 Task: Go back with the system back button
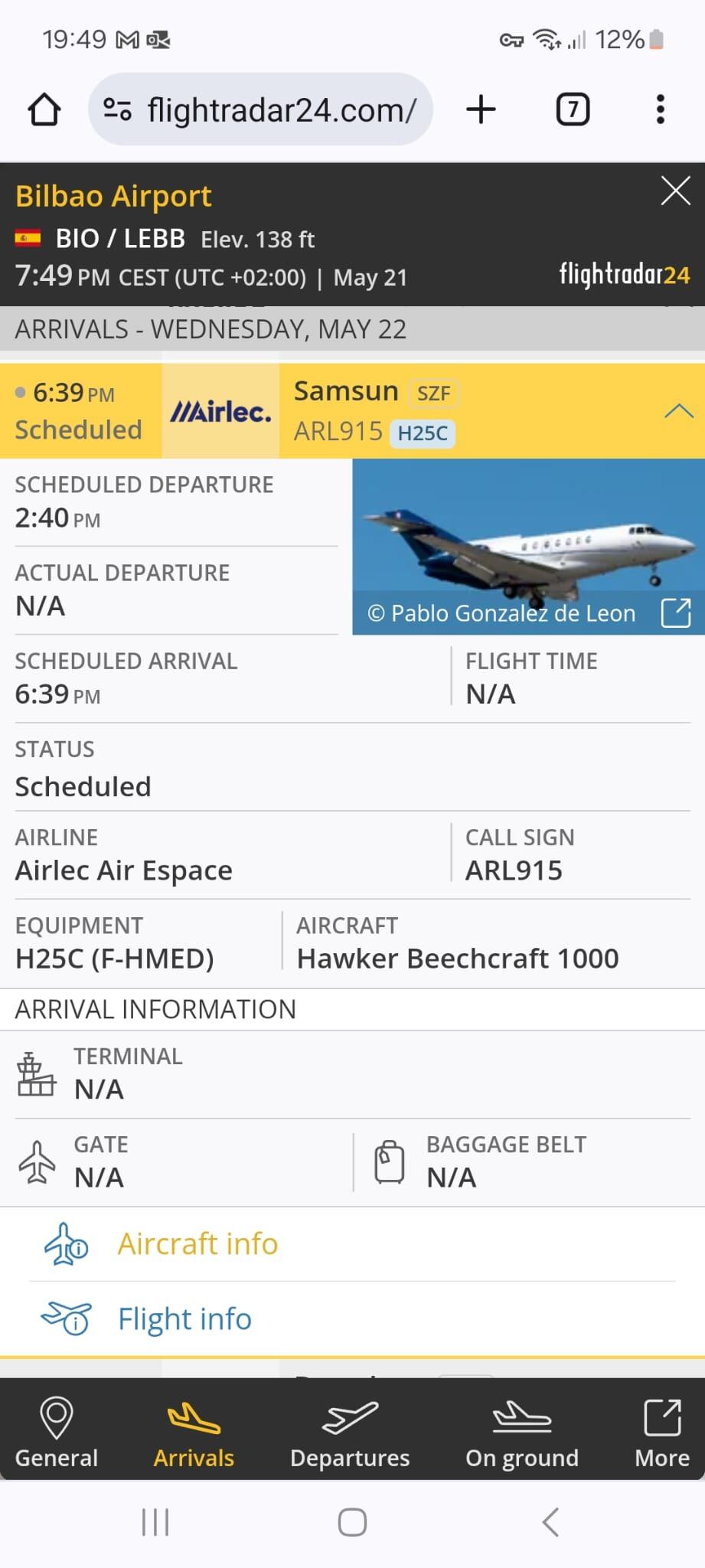550,1522
